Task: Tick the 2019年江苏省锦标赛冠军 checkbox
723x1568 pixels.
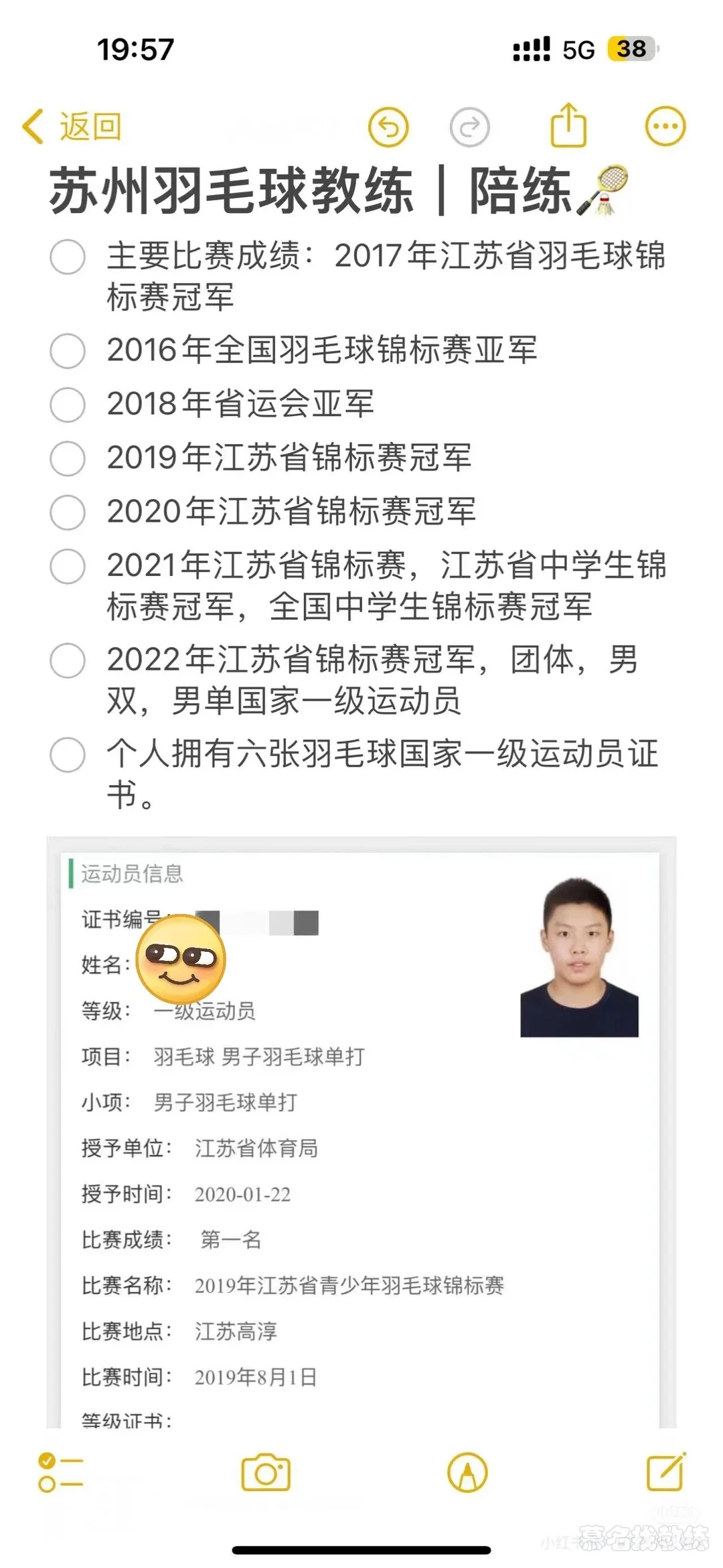Action: pos(68,459)
